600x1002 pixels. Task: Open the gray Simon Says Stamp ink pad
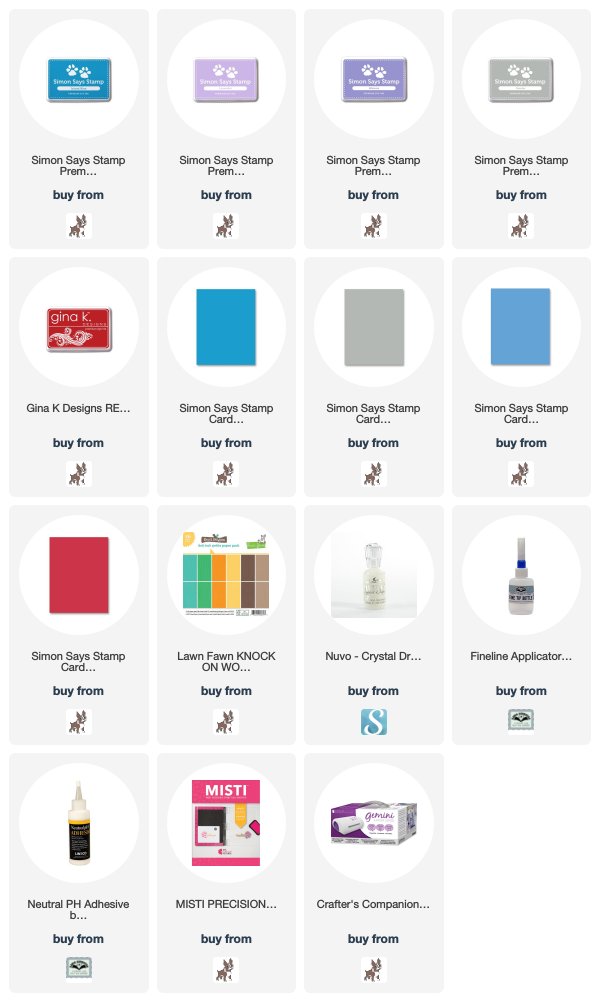[521, 79]
